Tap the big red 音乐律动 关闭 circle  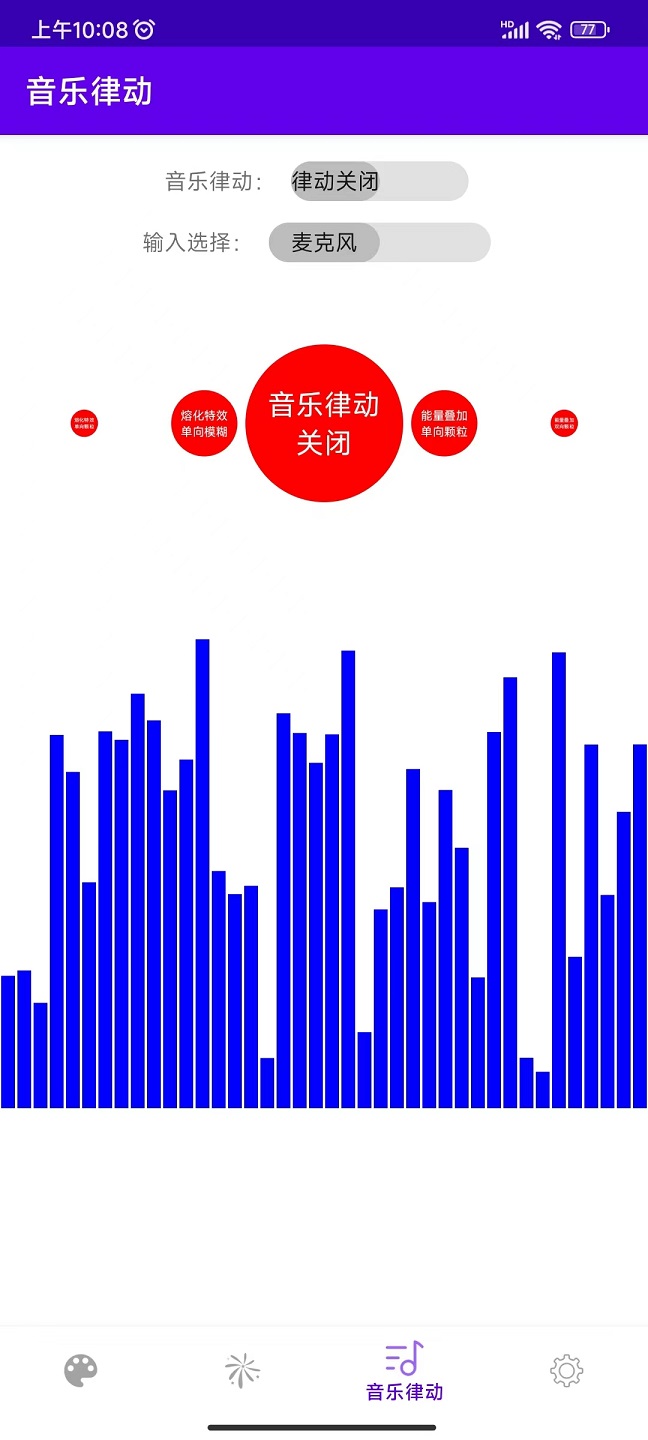point(324,423)
